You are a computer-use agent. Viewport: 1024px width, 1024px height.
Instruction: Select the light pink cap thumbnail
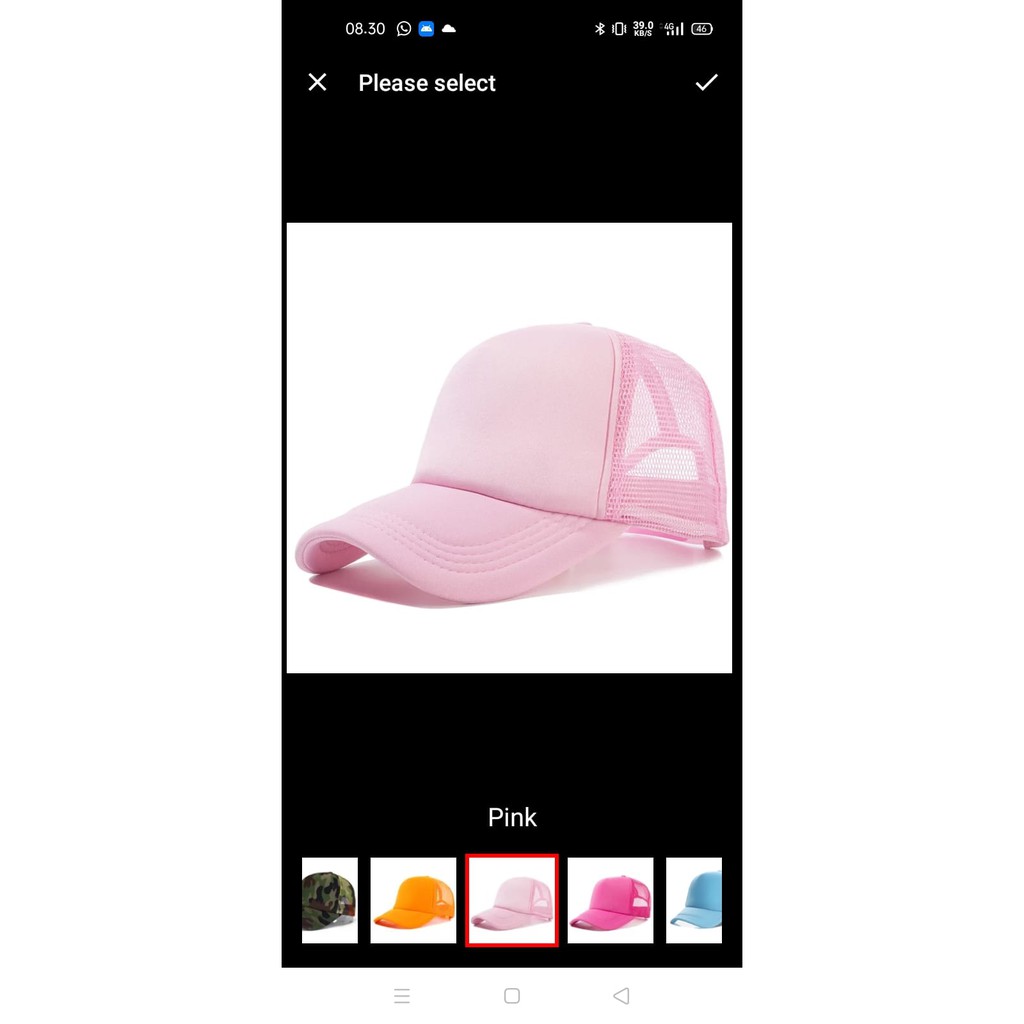511,900
